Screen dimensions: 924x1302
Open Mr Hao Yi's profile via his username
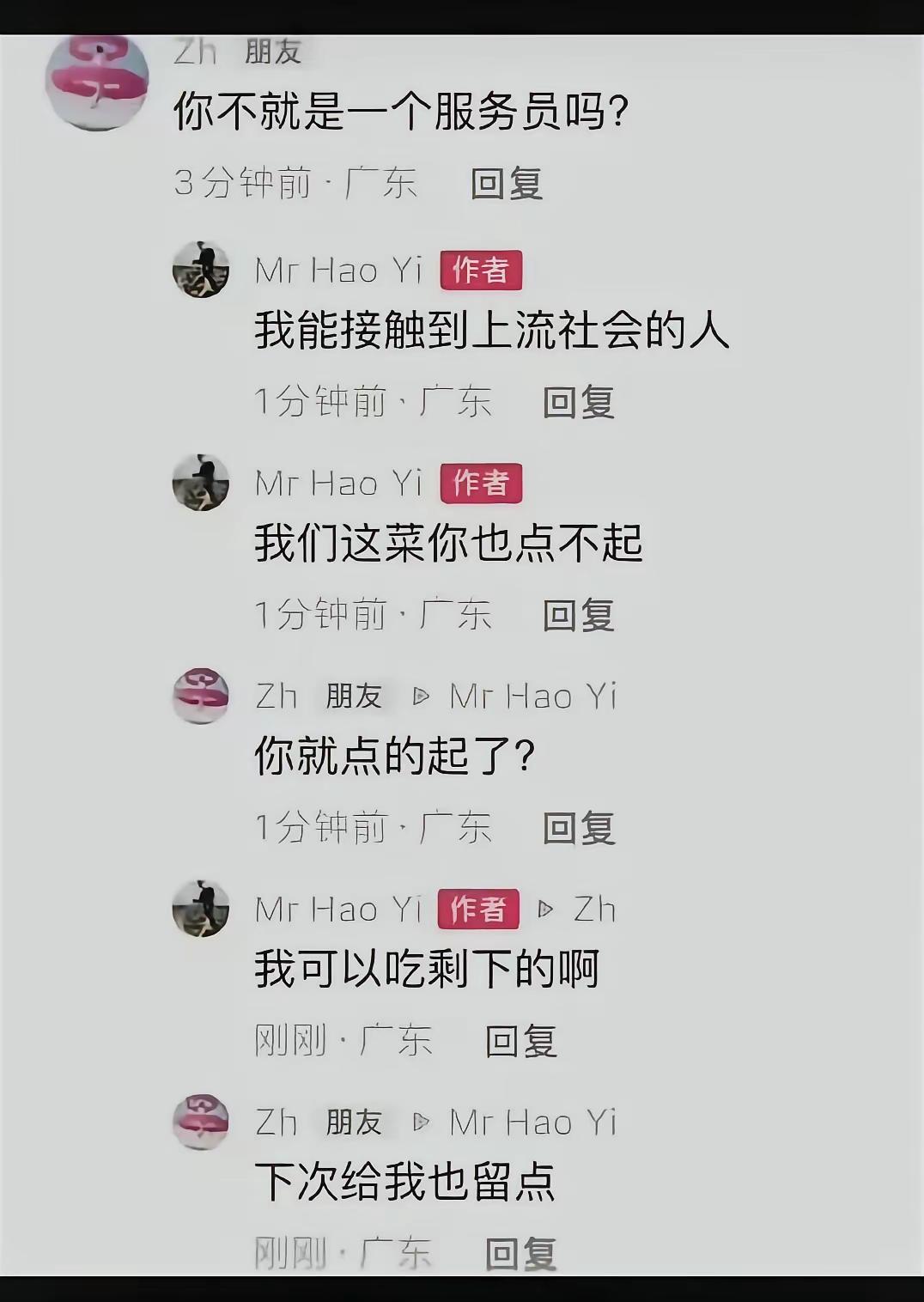337,271
